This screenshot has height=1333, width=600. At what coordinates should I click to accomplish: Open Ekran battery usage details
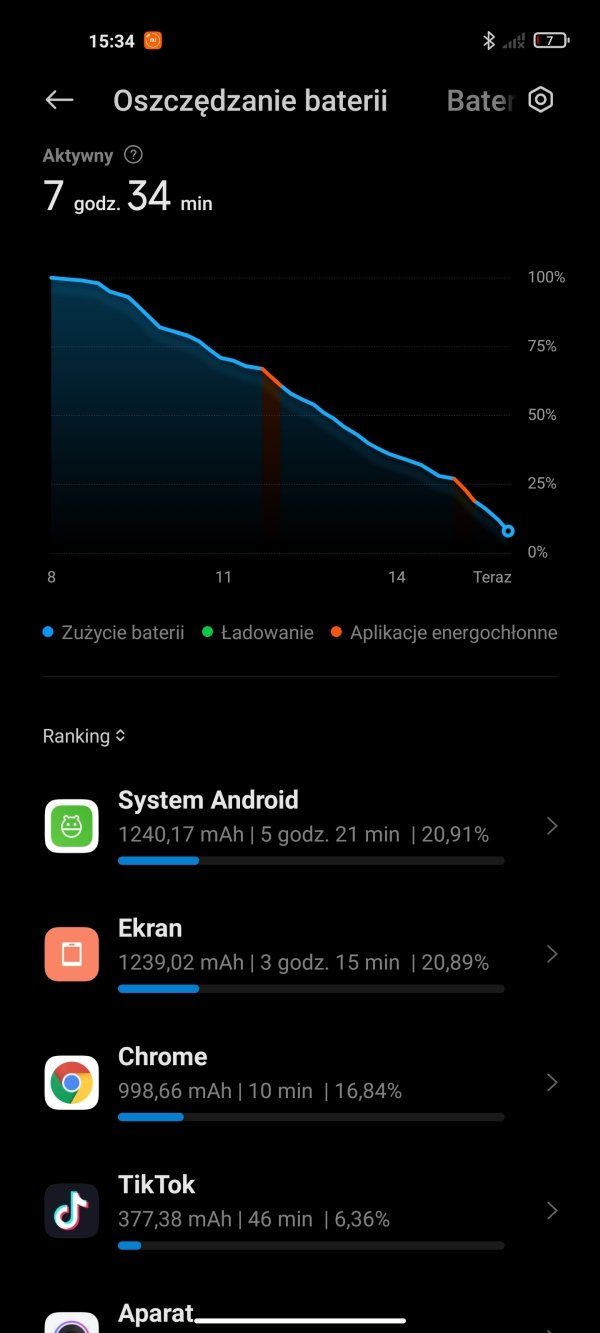click(300, 954)
